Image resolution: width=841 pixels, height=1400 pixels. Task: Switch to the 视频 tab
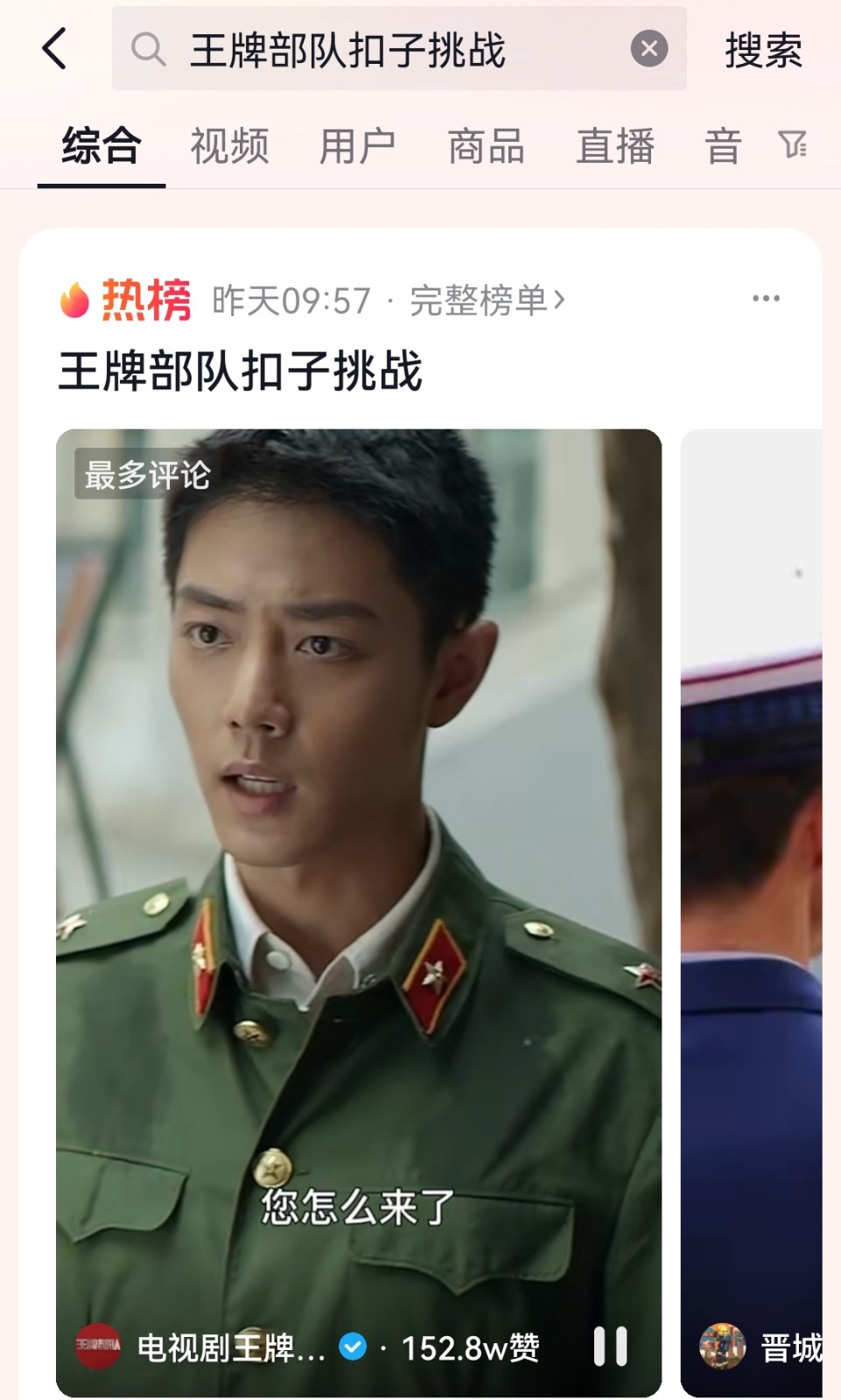tap(229, 146)
